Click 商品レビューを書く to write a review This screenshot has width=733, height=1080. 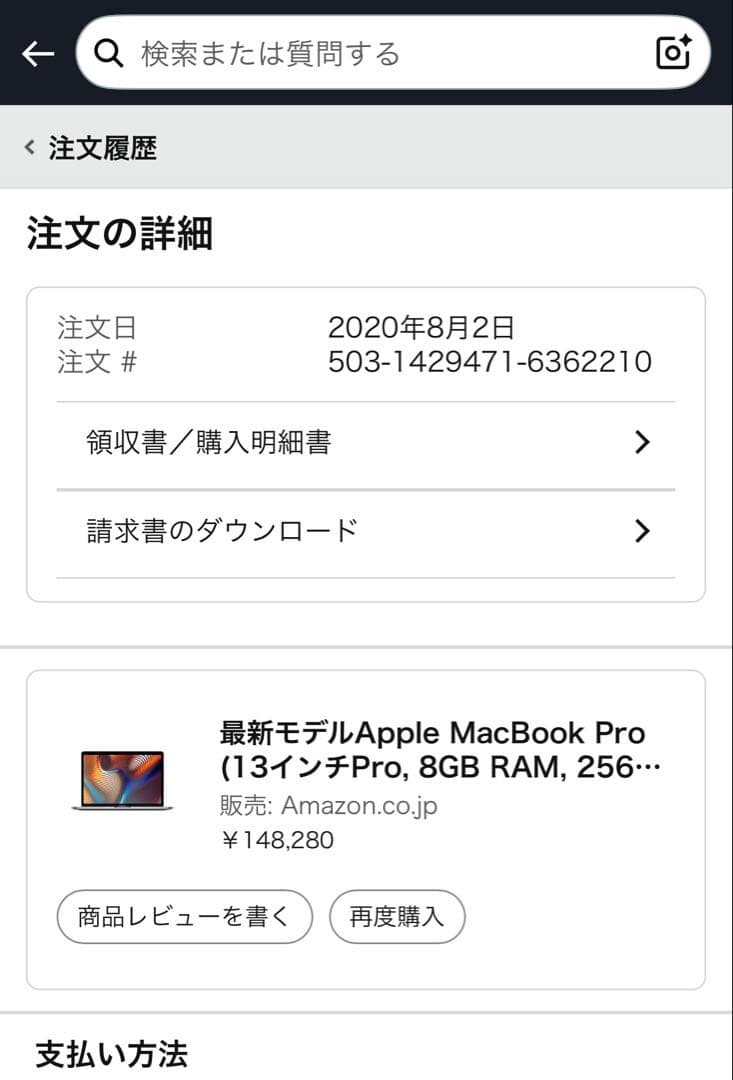184,916
